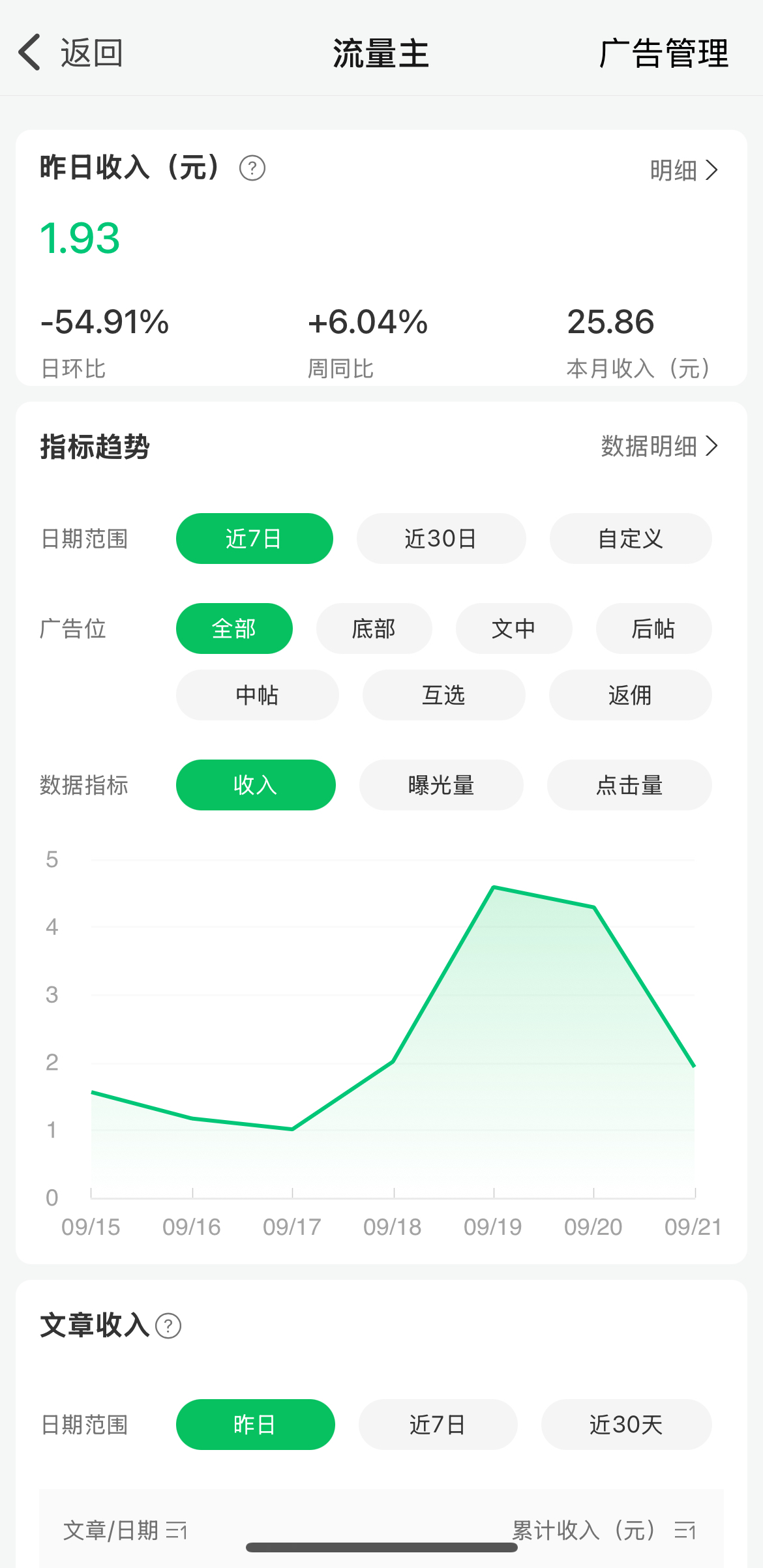Filter ad position by 互选
This screenshot has width=763, height=1568.
click(443, 695)
